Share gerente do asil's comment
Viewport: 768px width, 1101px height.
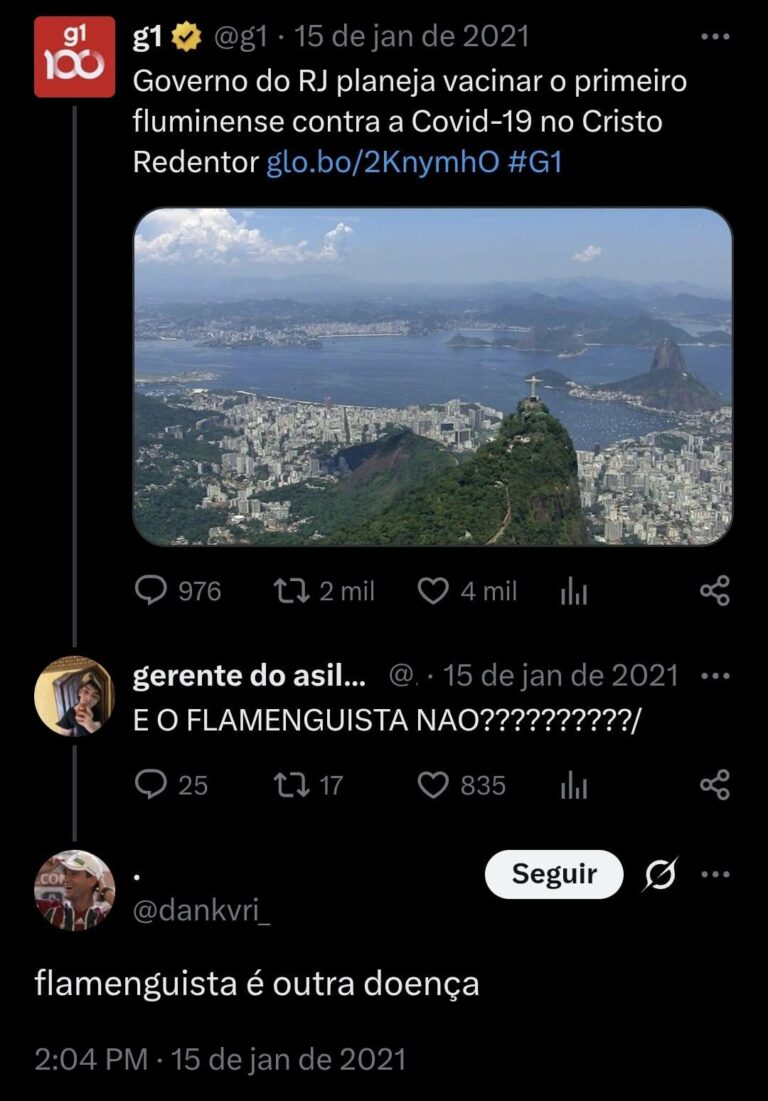click(x=715, y=785)
